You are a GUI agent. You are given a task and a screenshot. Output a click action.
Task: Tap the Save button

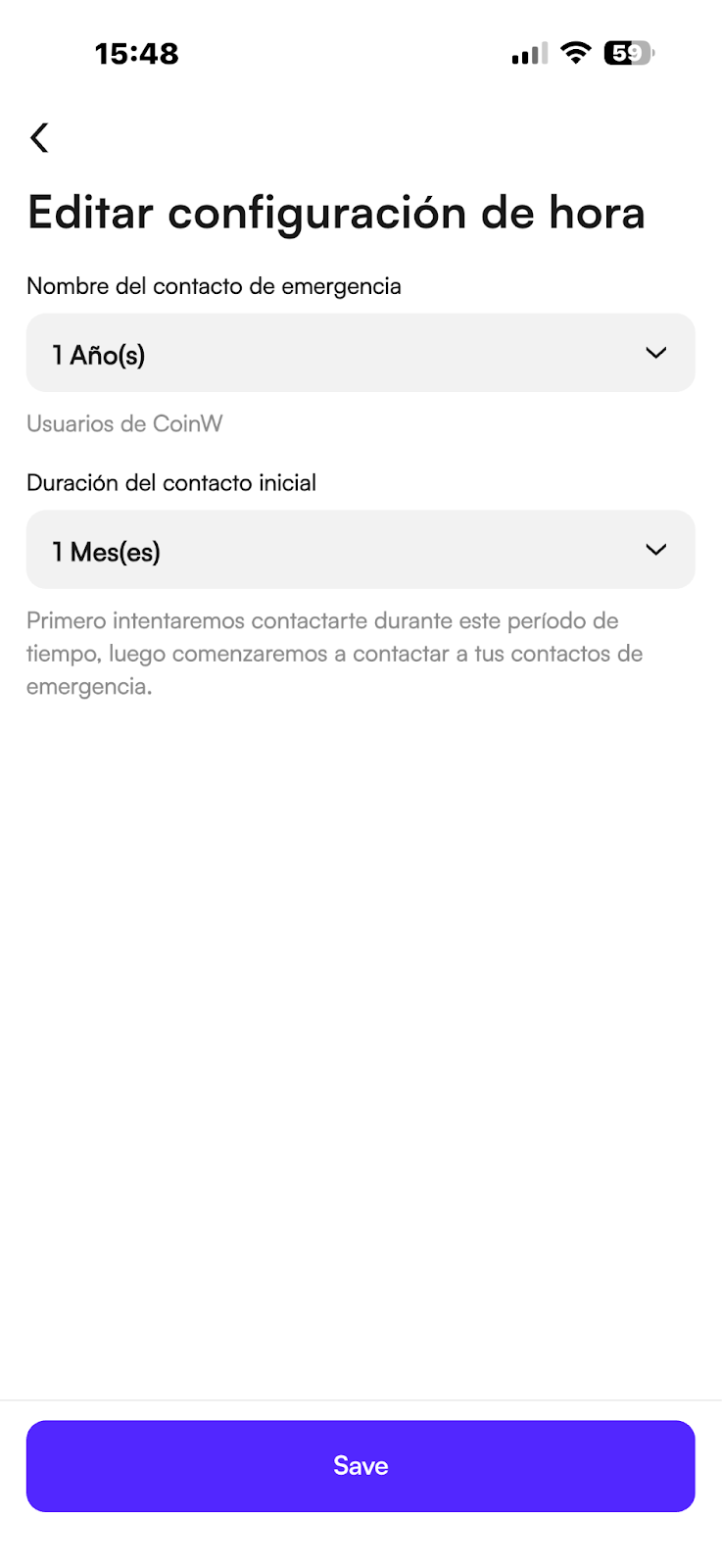(361, 1466)
